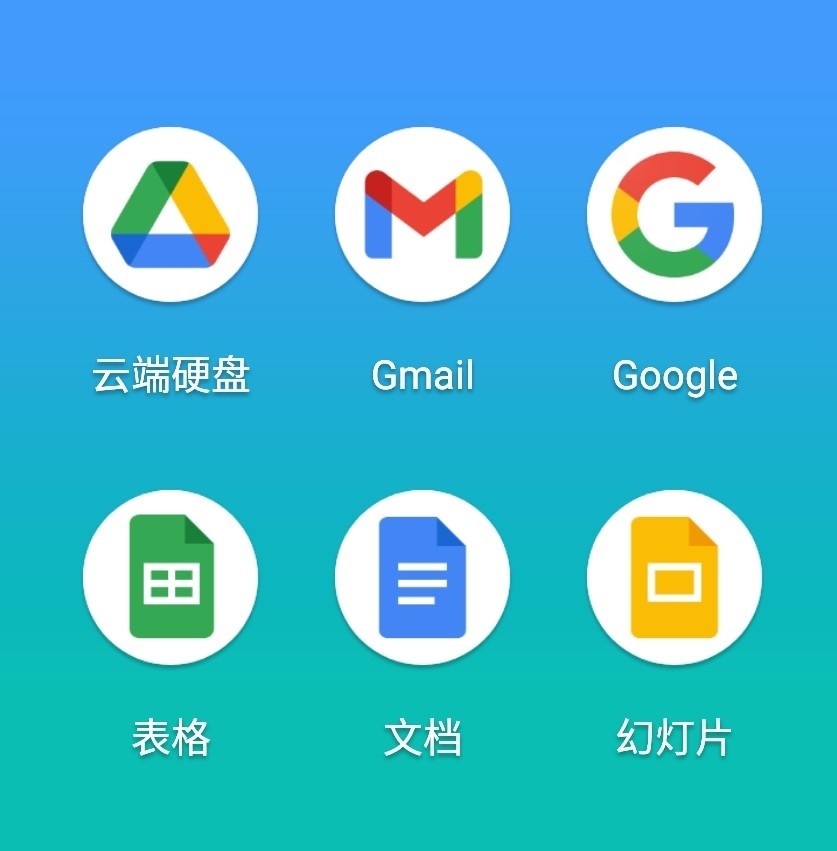837x851 pixels.
Task: Open the Google app
Action: click(674, 214)
